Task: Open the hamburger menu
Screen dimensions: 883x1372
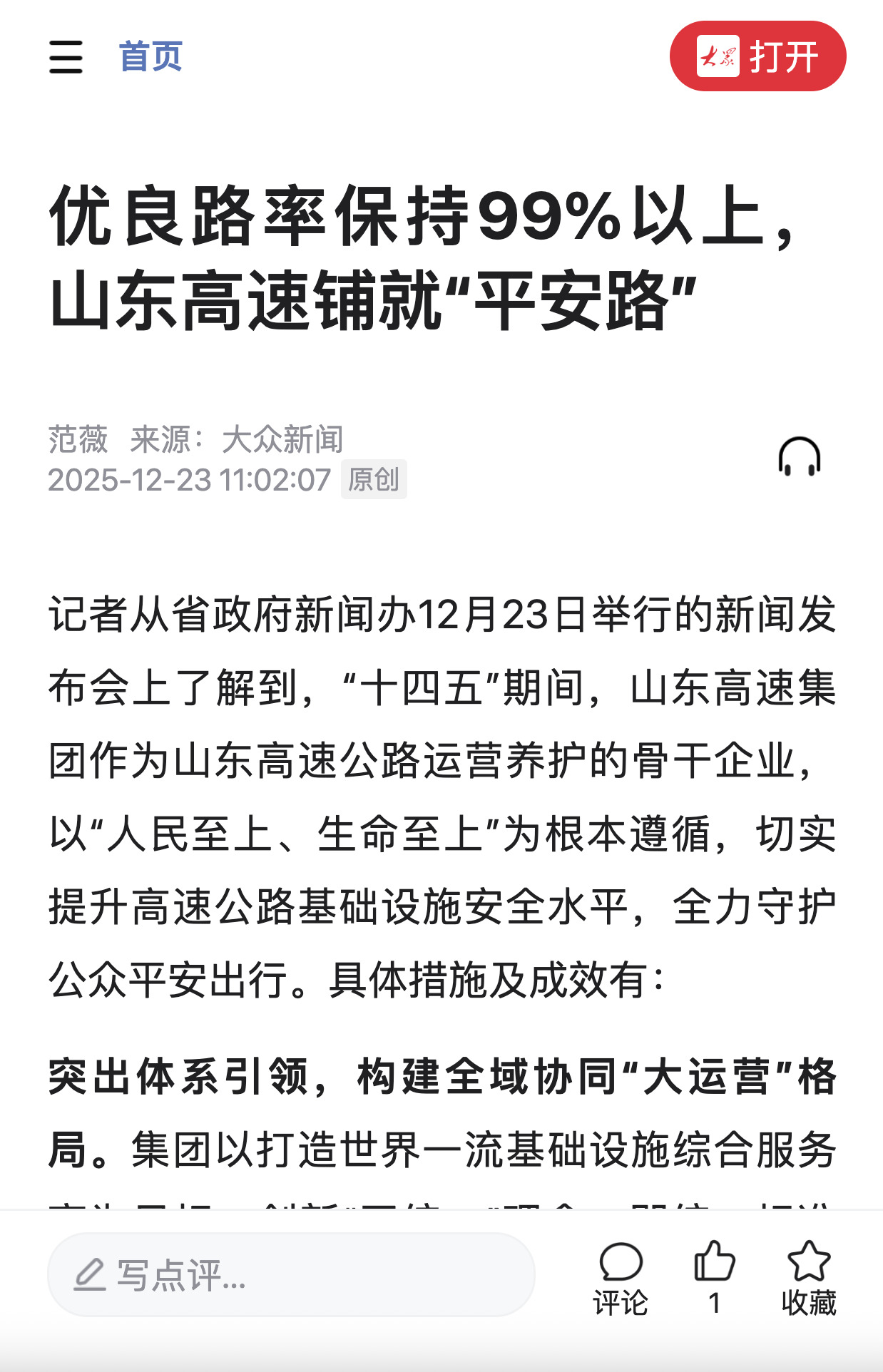Action: (x=66, y=57)
